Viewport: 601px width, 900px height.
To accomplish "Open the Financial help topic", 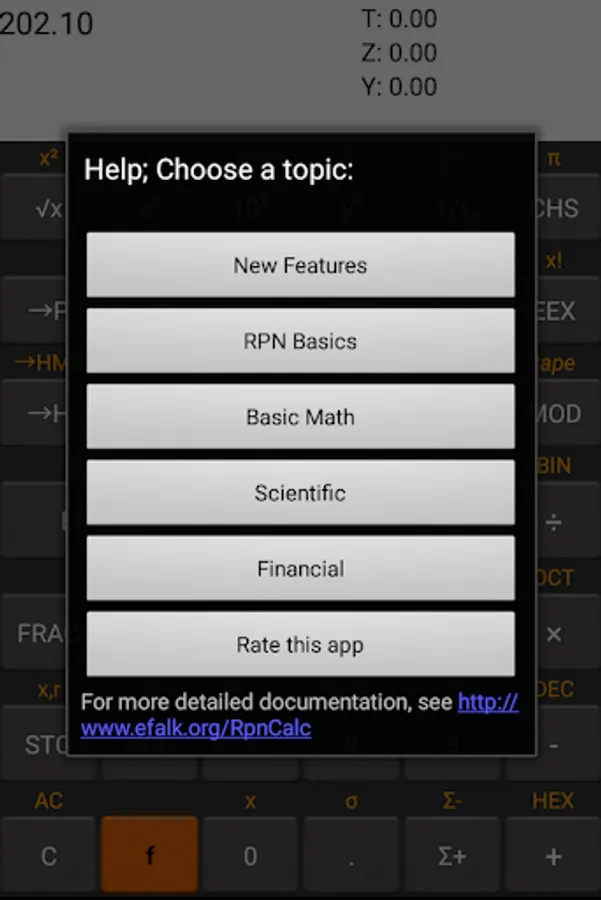I will point(300,569).
